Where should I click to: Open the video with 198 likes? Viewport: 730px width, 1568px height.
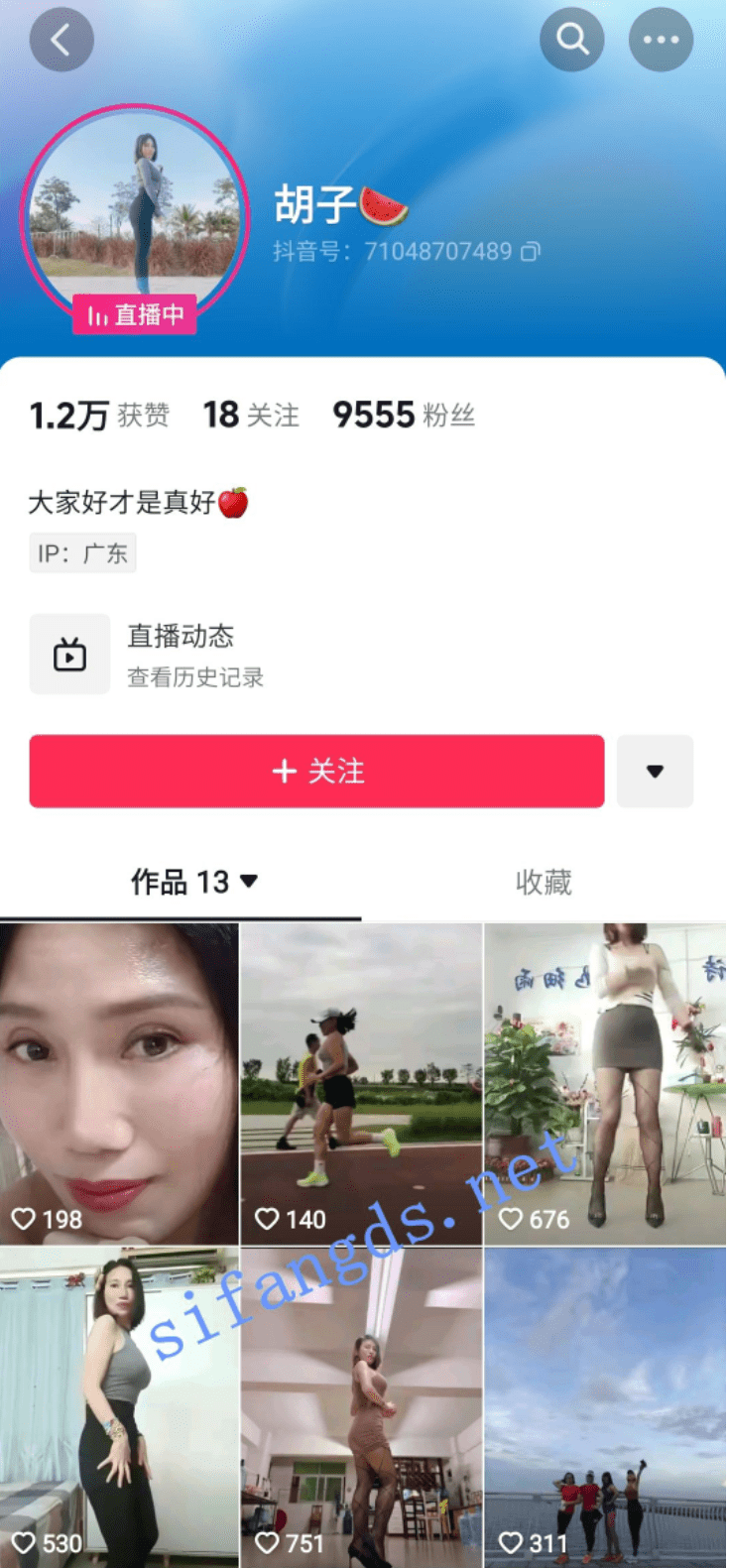[119, 1083]
